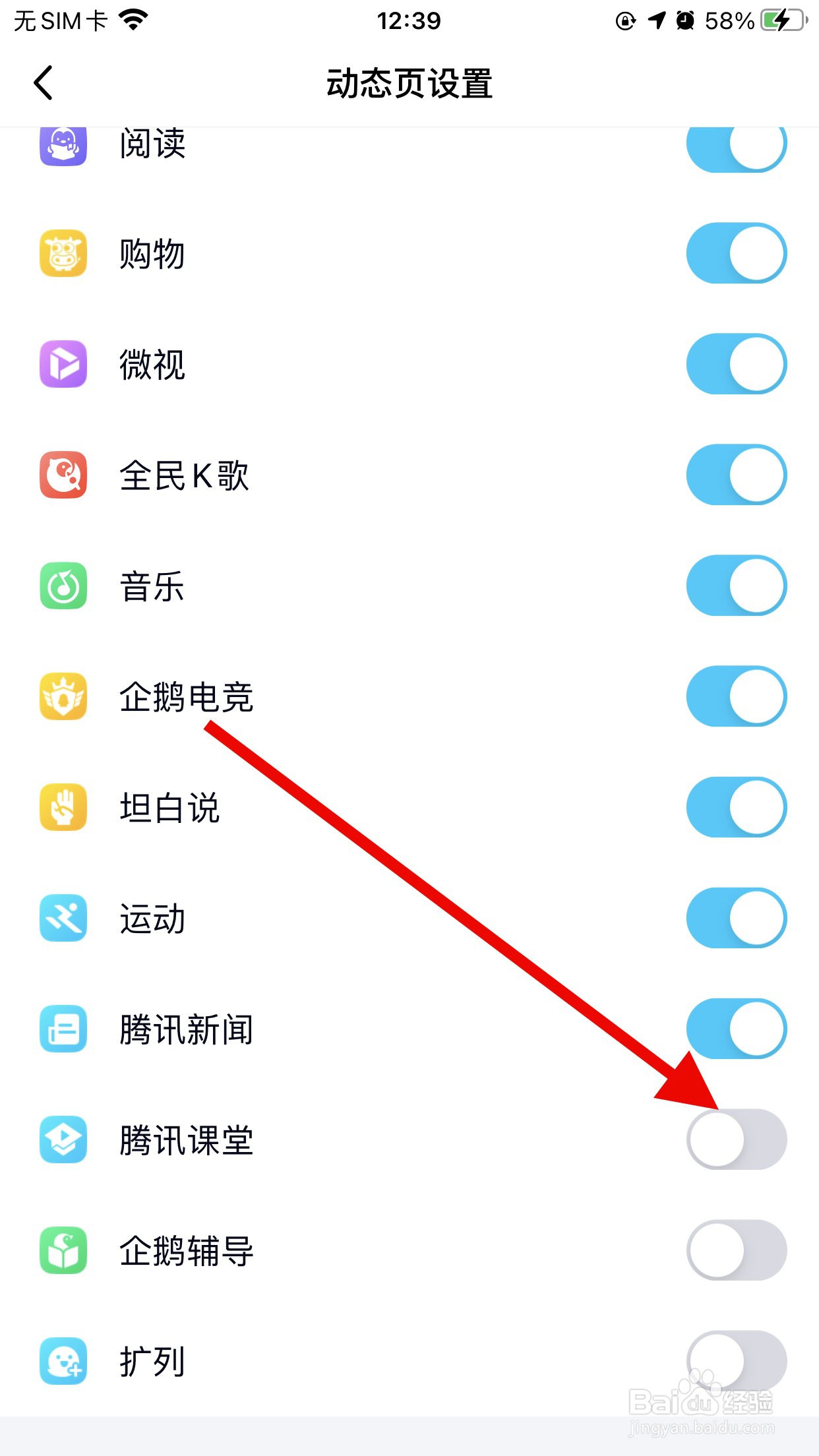Turn off the 微视 switch
Screen dimensions: 819x1456
point(736,365)
